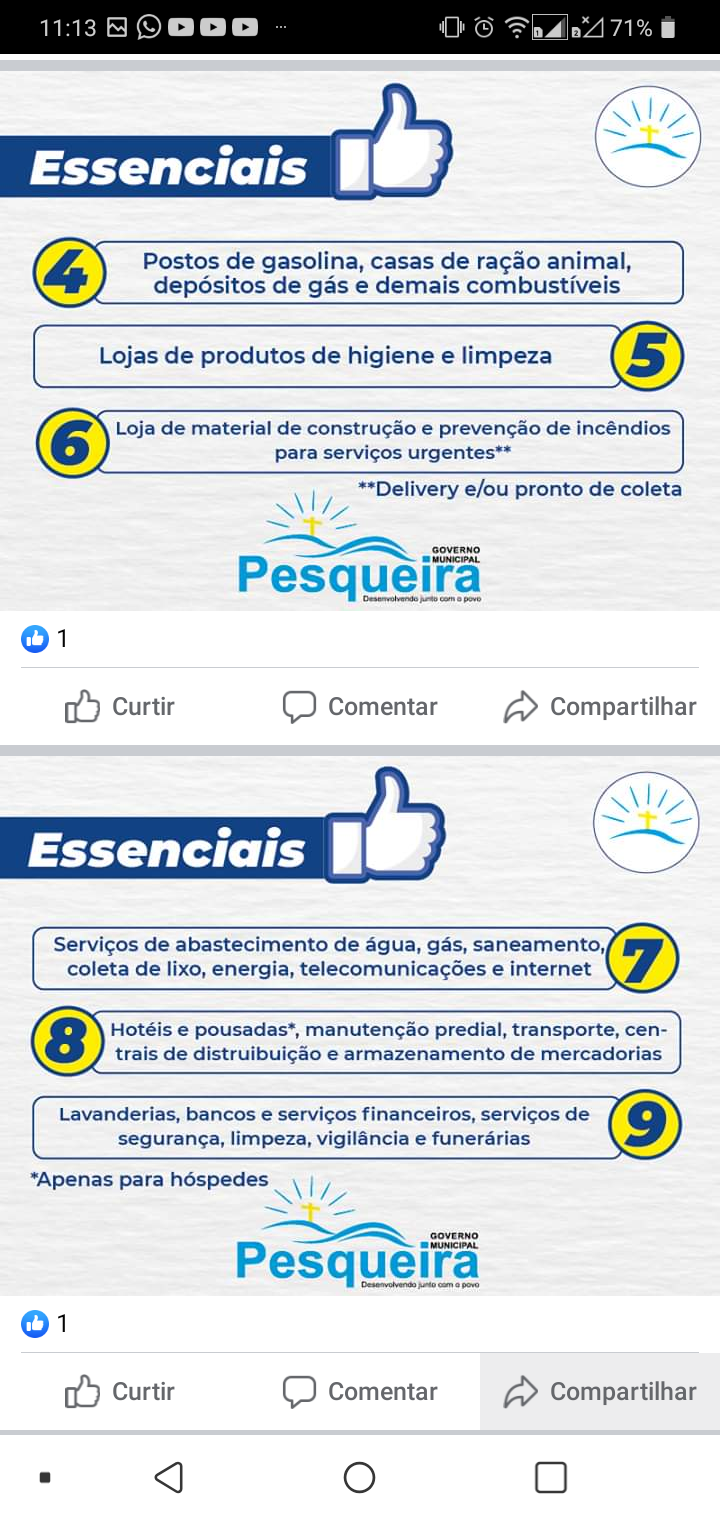The image size is (720, 1520).
Task: Go back with the system back button
Action: 169,1477
